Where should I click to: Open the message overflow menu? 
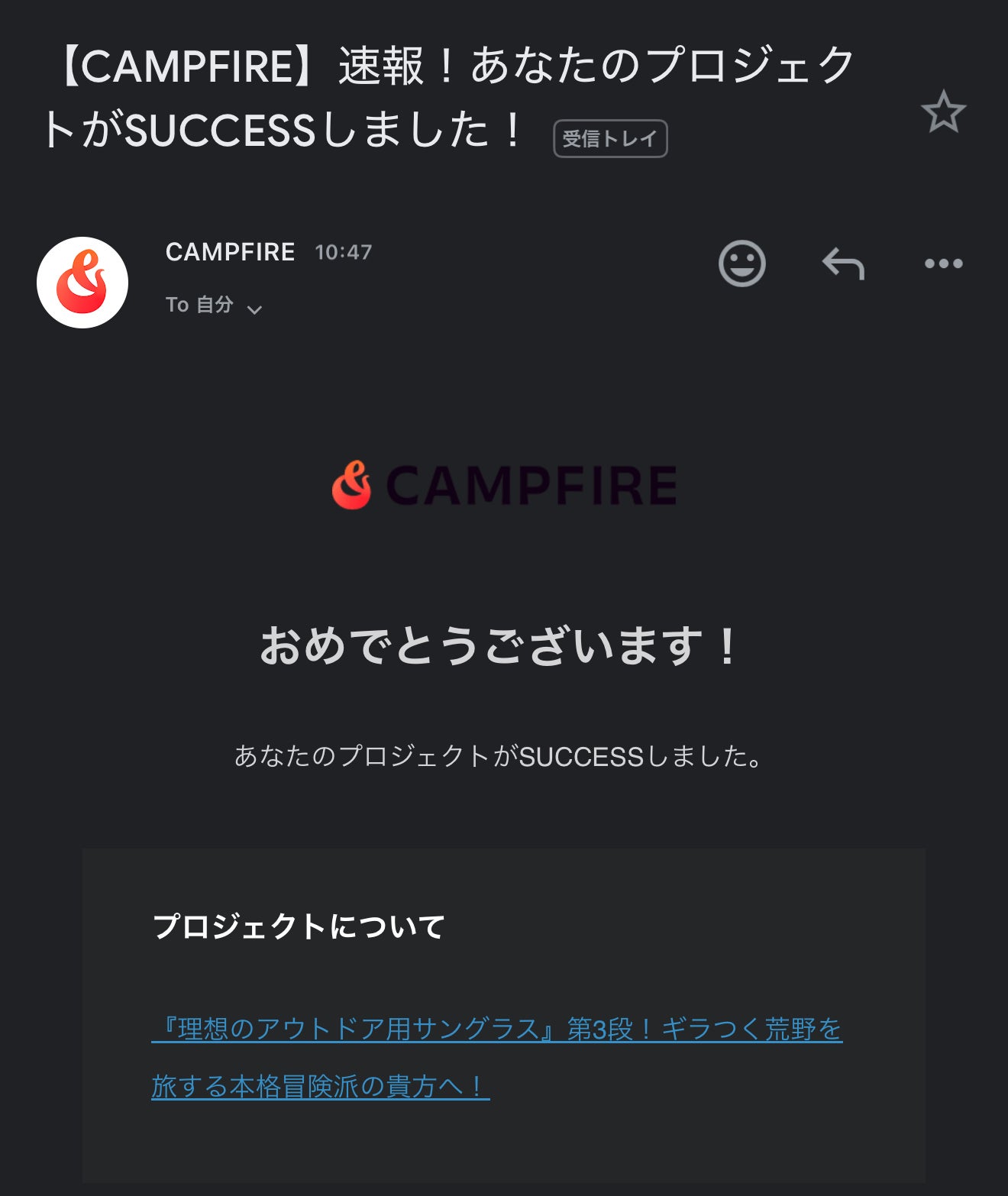click(x=943, y=263)
